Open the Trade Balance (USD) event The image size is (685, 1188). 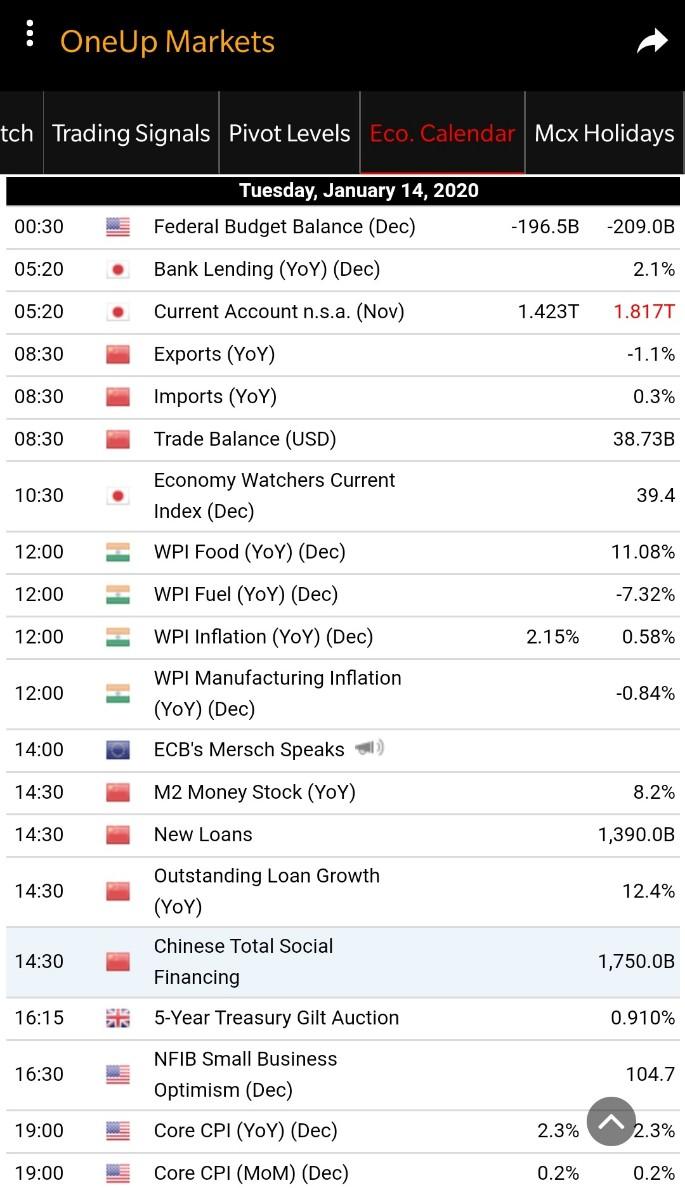[342, 439]
